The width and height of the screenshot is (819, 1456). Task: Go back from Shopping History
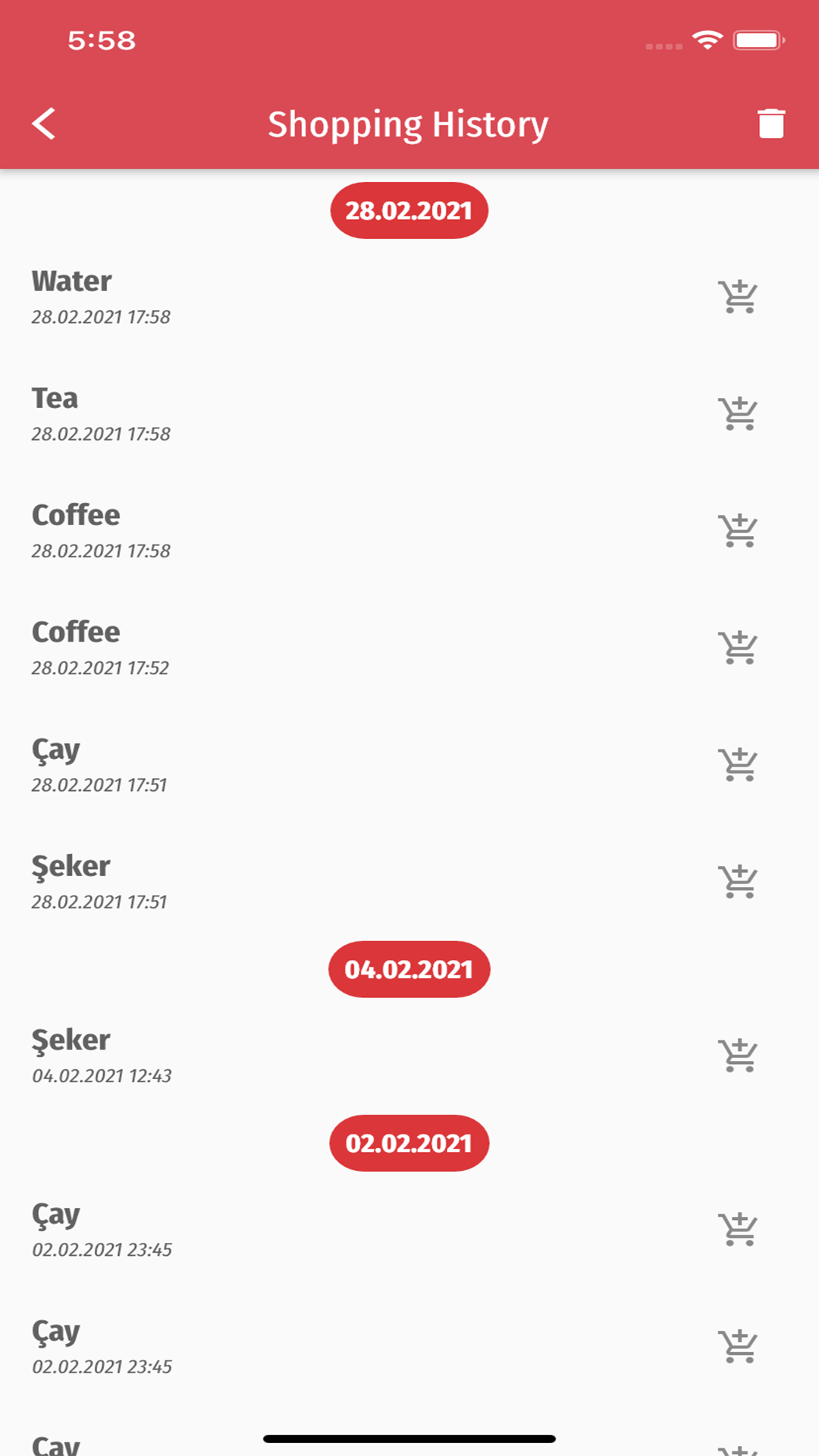point(44,124)
